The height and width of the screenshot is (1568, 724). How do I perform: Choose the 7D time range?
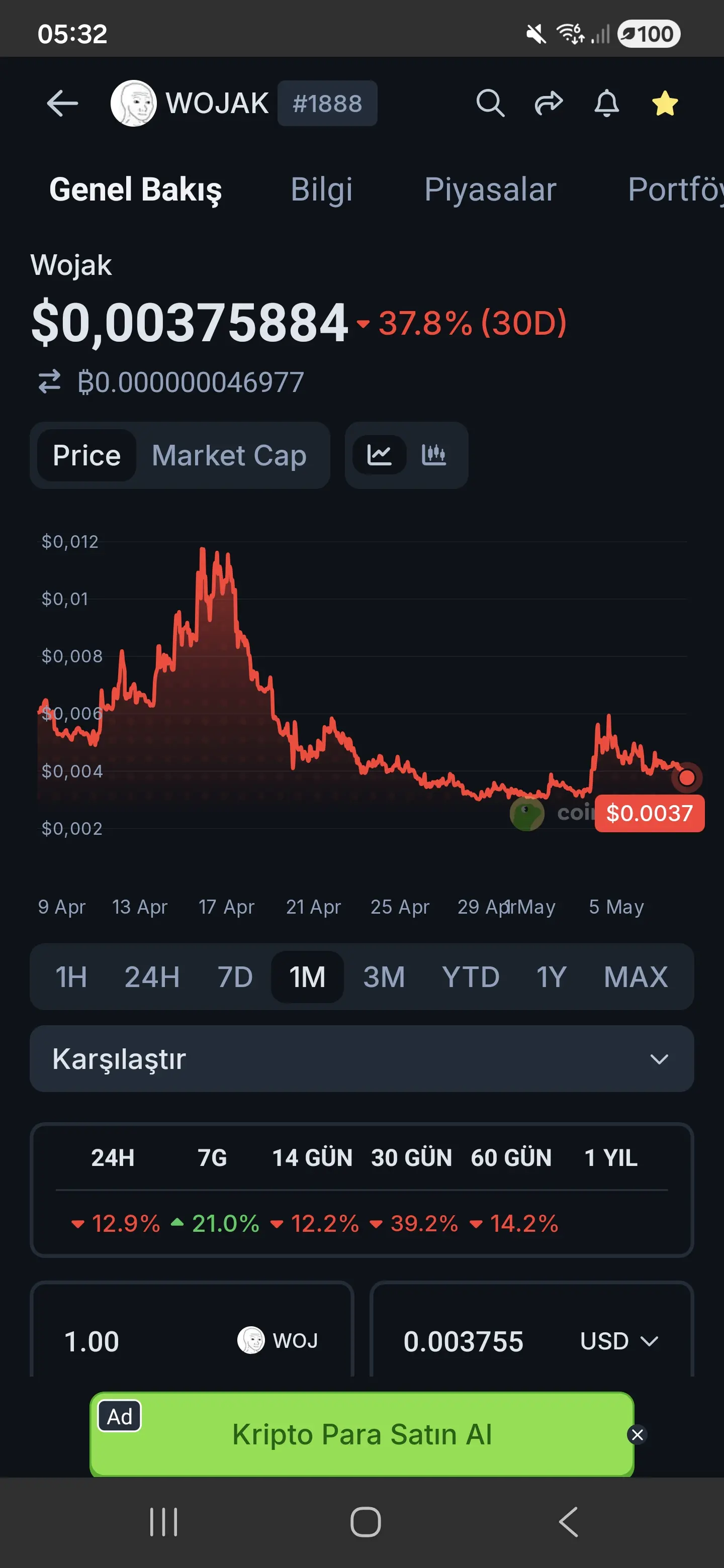[235, 977]
